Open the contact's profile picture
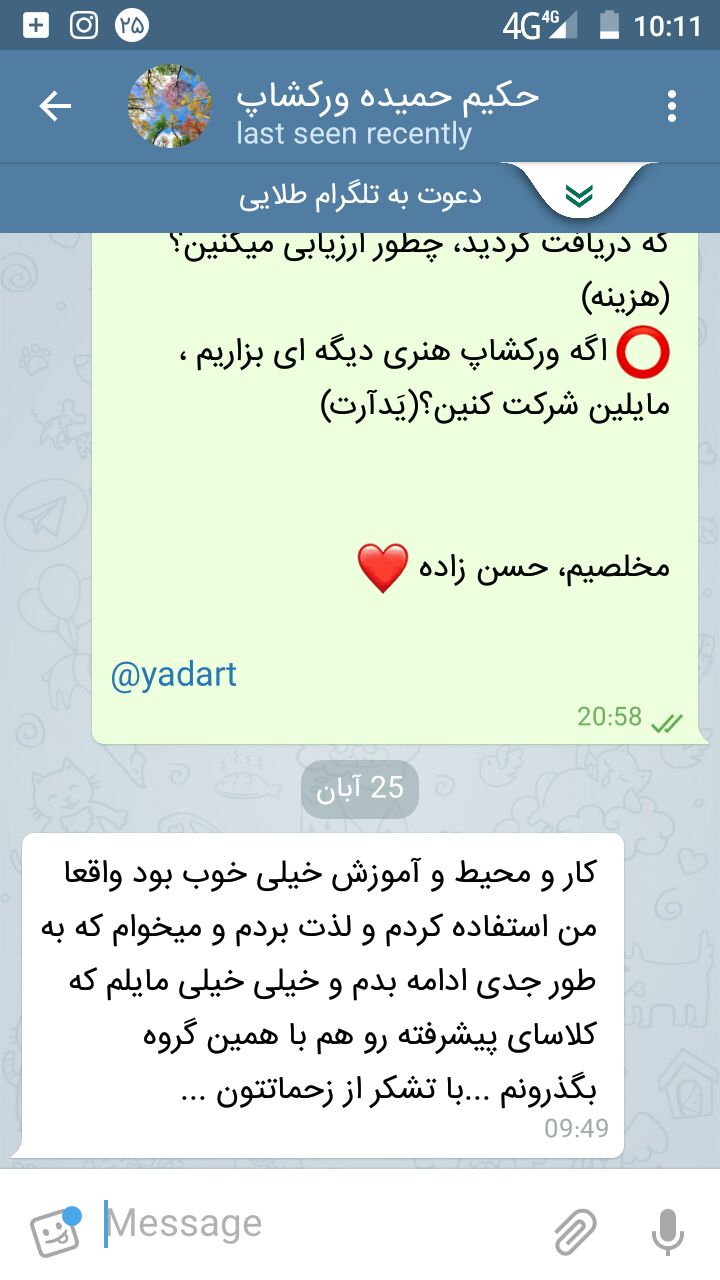Image resolution: width=720 pixels, height=1280 pixels. point(170,106)
